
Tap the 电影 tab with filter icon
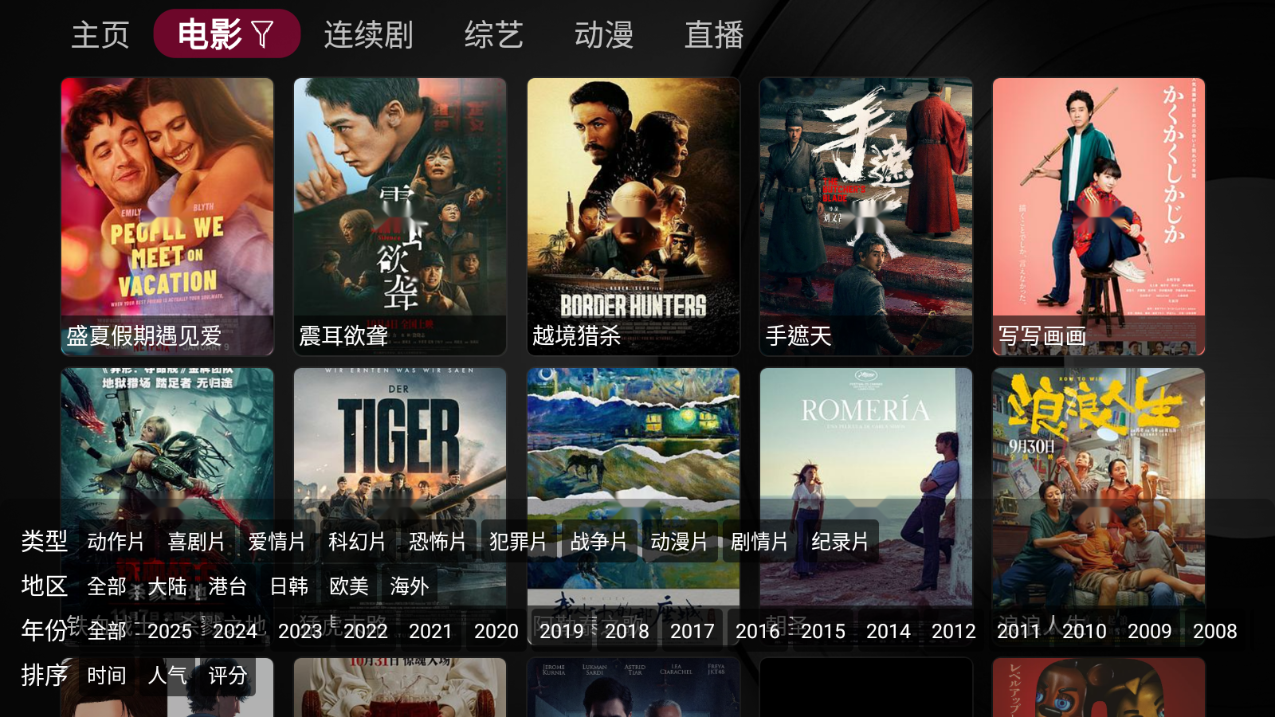pos(226,35)
